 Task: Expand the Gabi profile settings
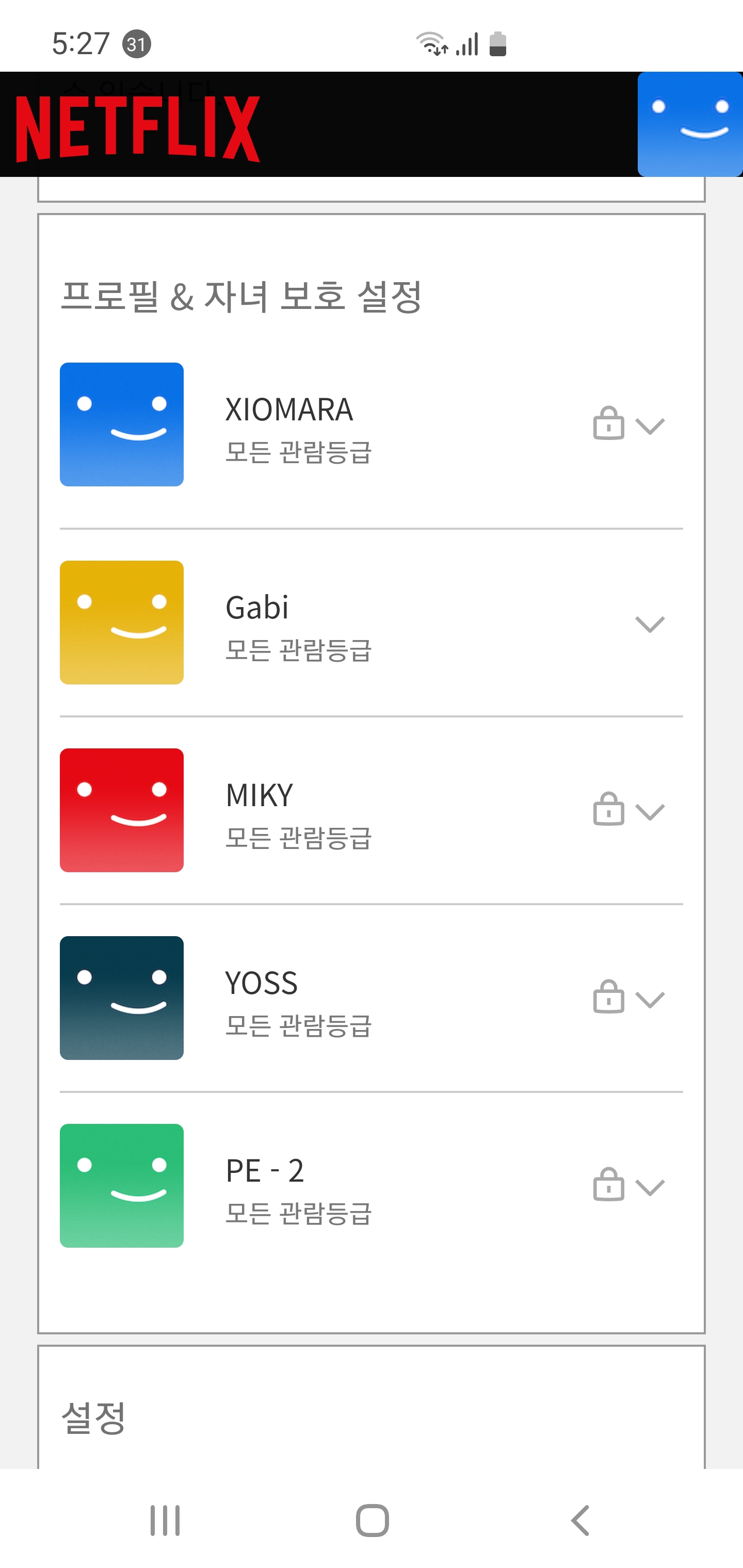pyautogui.click(x=649, y=624)
